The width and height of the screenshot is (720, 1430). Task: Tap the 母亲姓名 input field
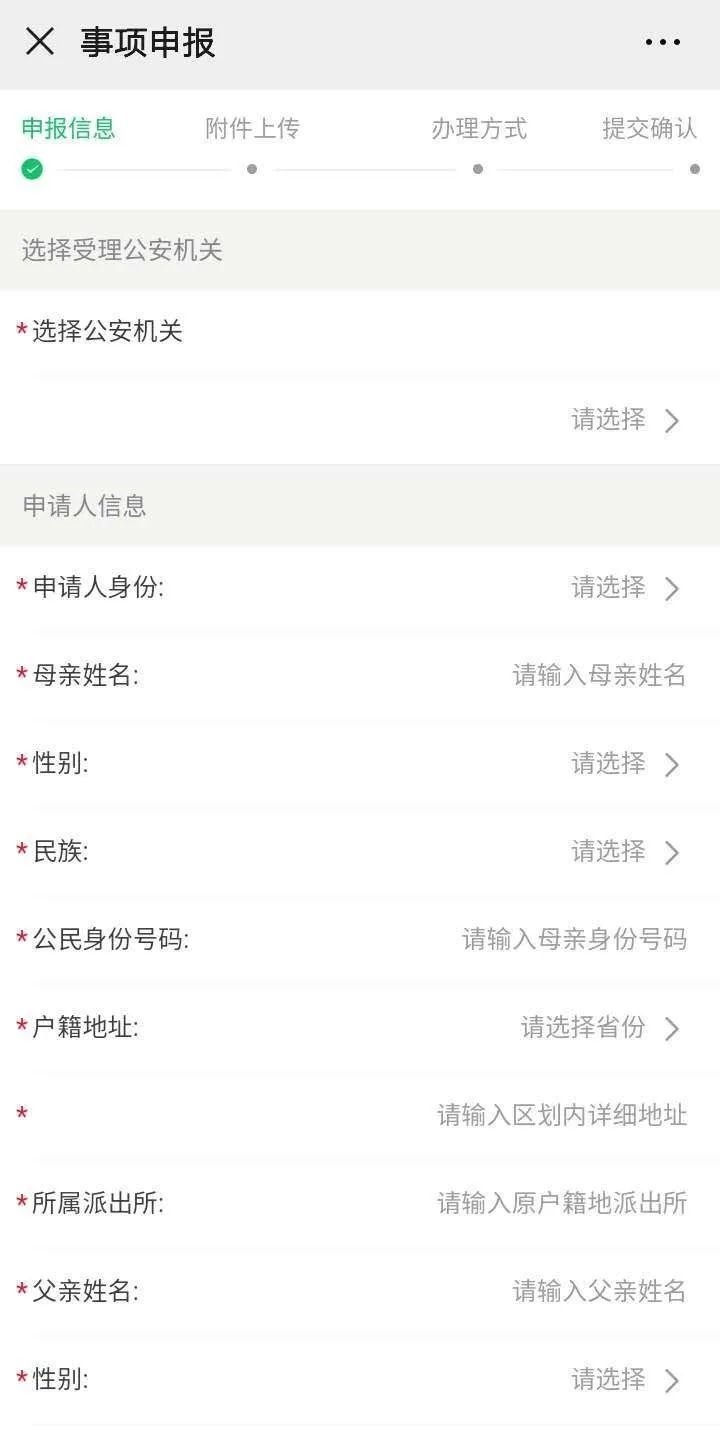click(598, 675)
